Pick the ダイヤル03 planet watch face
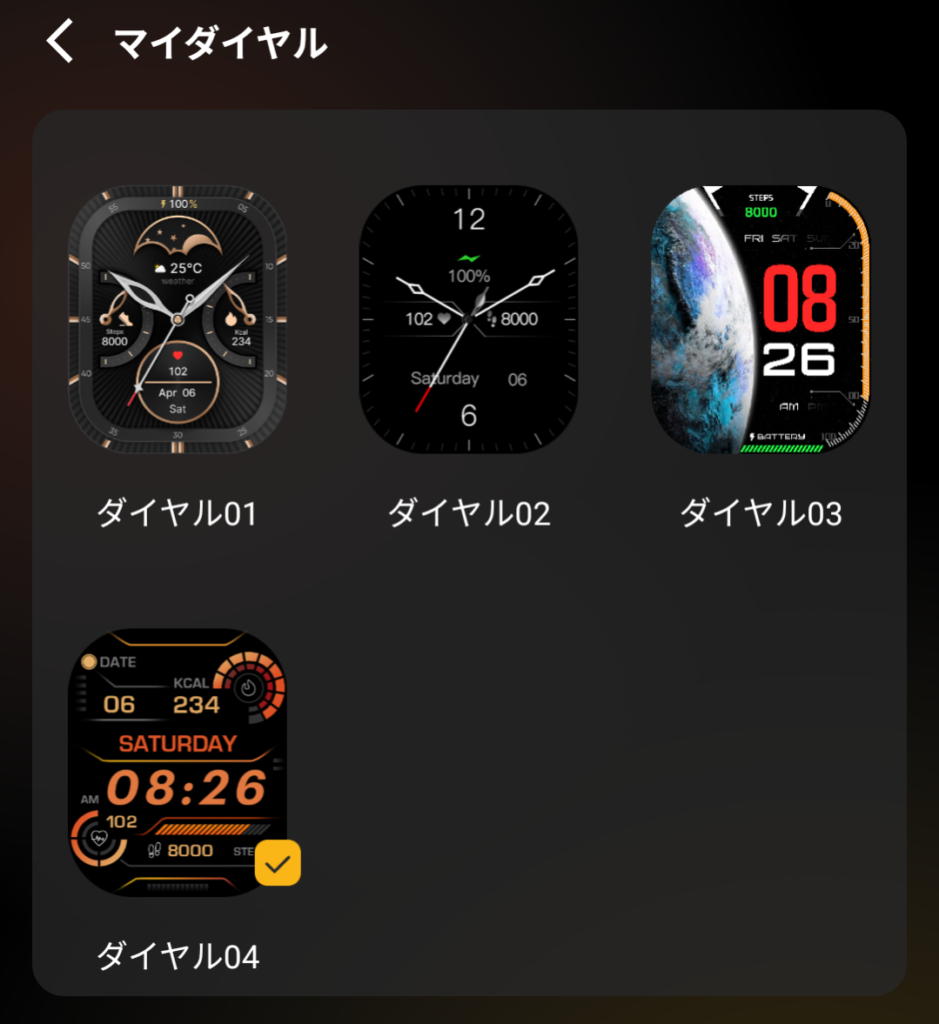The height and width of the screenshot is (1024, 939). (x=761, y=320)
